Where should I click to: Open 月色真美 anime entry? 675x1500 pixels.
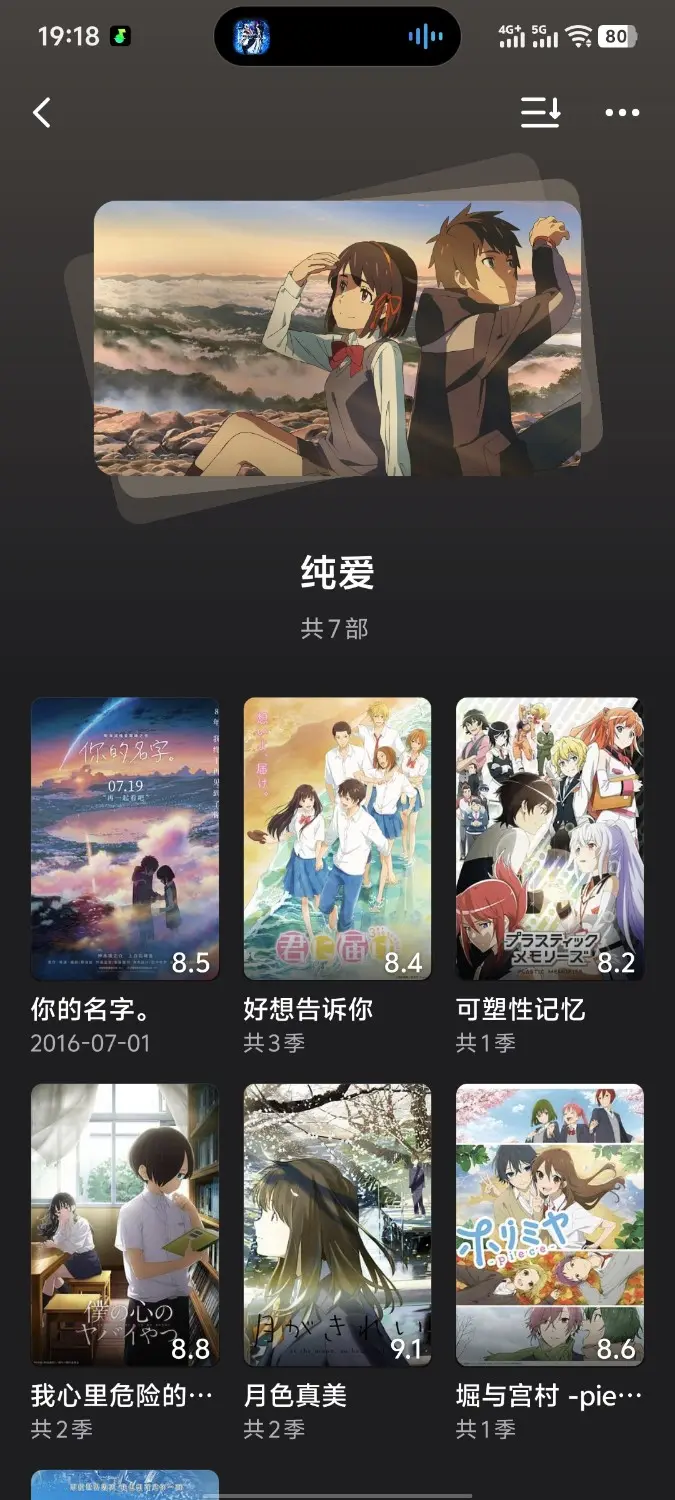pos(338,1225)
